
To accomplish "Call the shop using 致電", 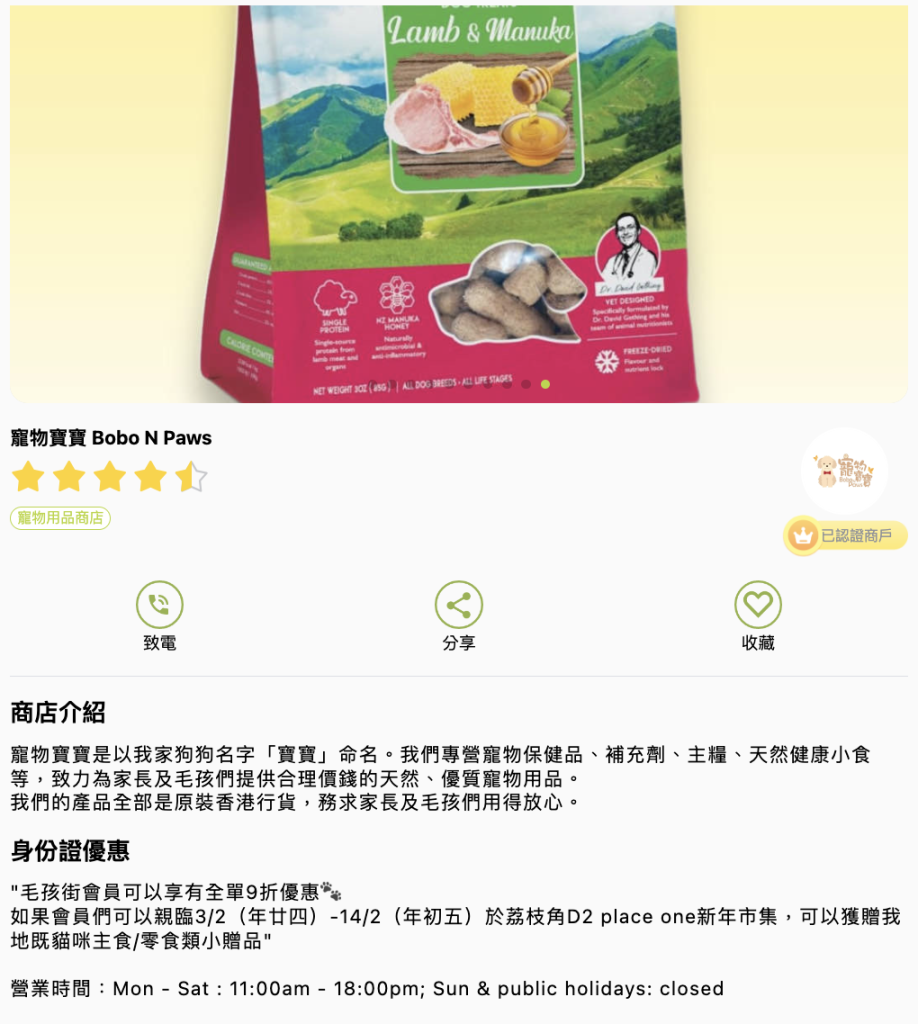I will (x=160, y=605).
